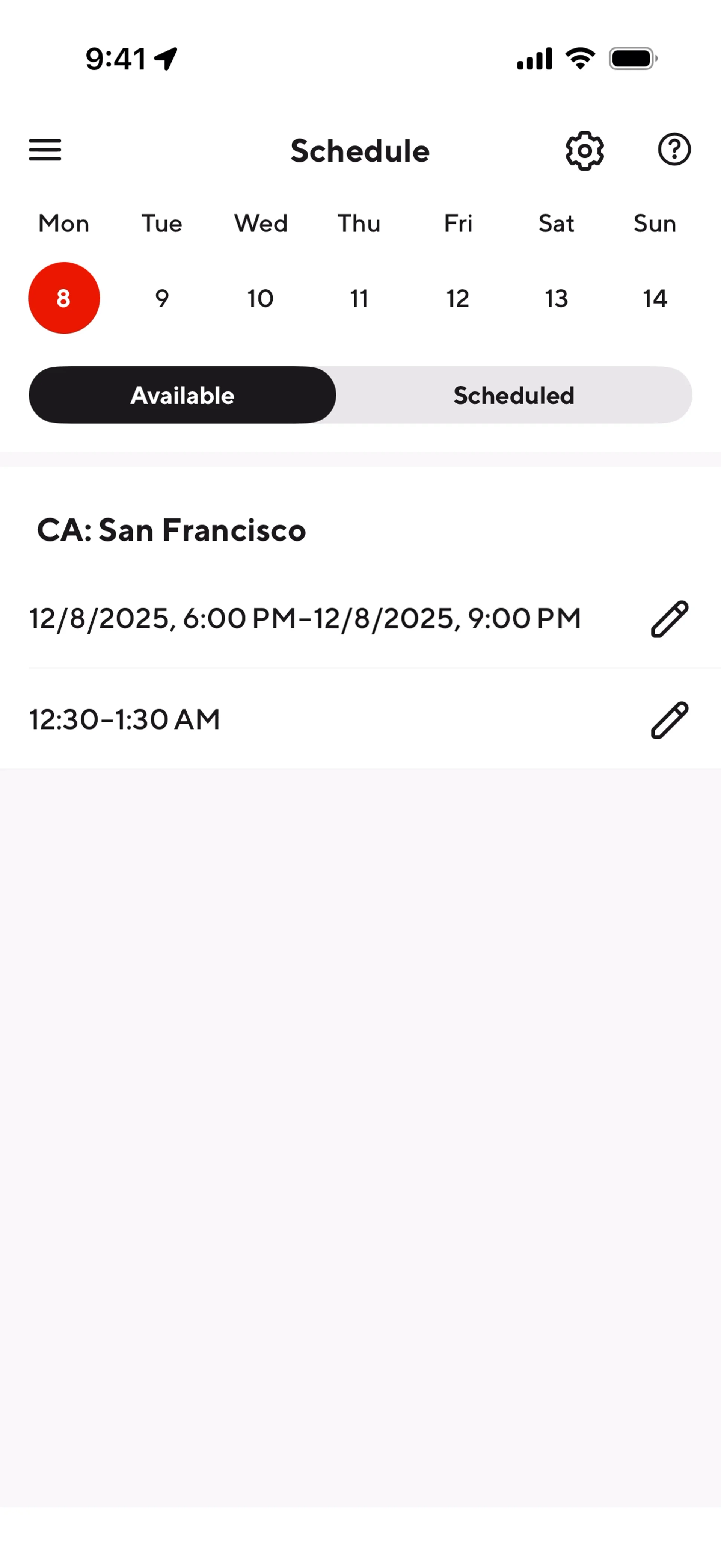Select Monday the 8th
This screenshot has height=1568, width=721.
click(64, 298)
